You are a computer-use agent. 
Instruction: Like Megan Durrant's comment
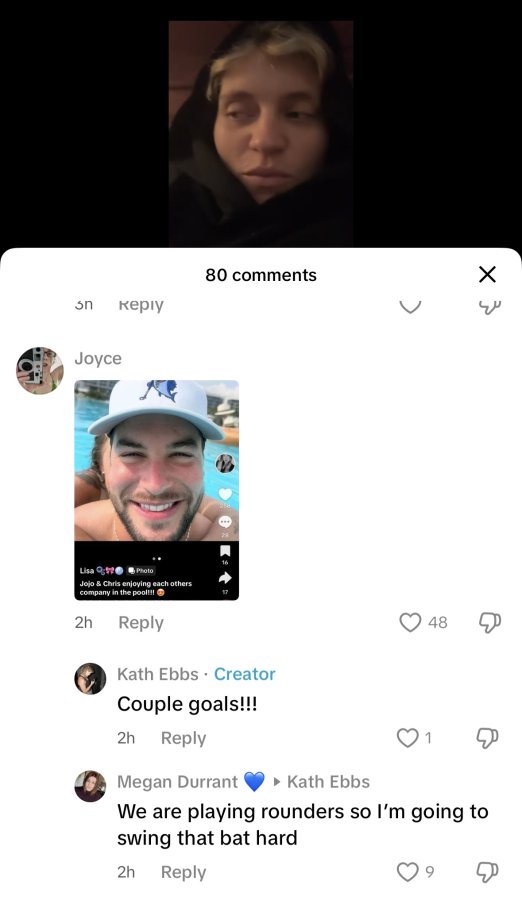(408, 872)
